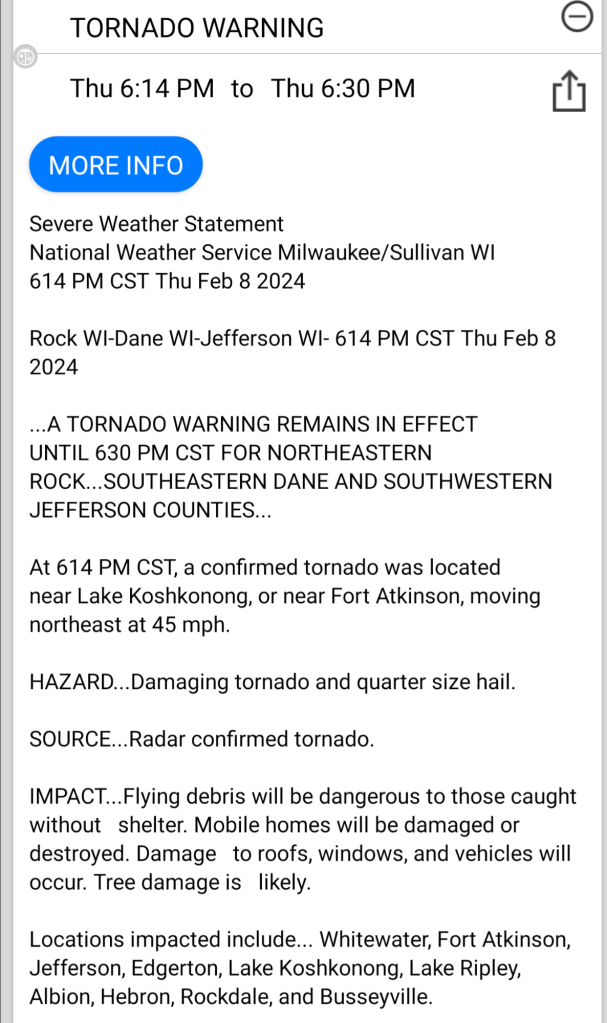This screenshot has width=607, height=1023.
Task: Open the More Info button
Action: click(116, 165)
